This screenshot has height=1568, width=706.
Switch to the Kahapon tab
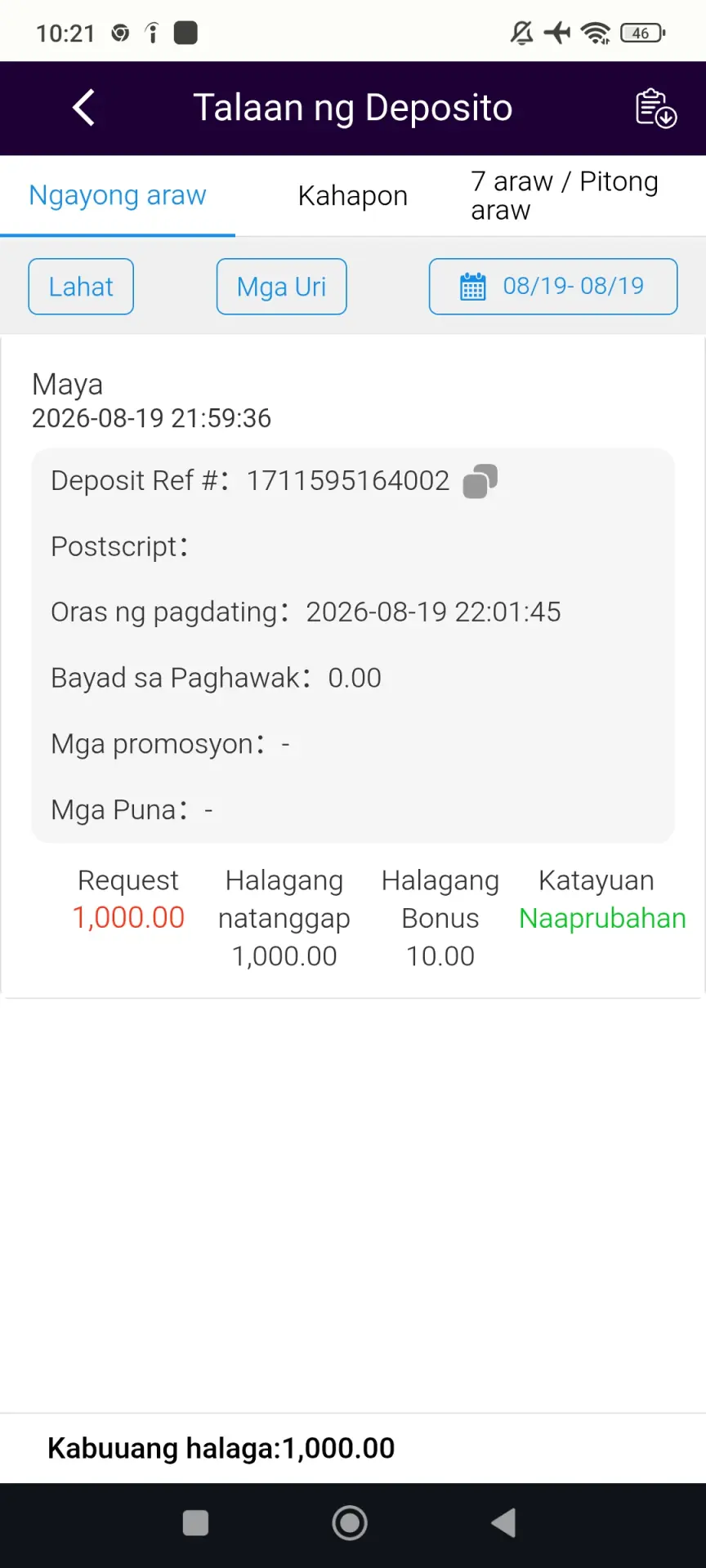352,196
